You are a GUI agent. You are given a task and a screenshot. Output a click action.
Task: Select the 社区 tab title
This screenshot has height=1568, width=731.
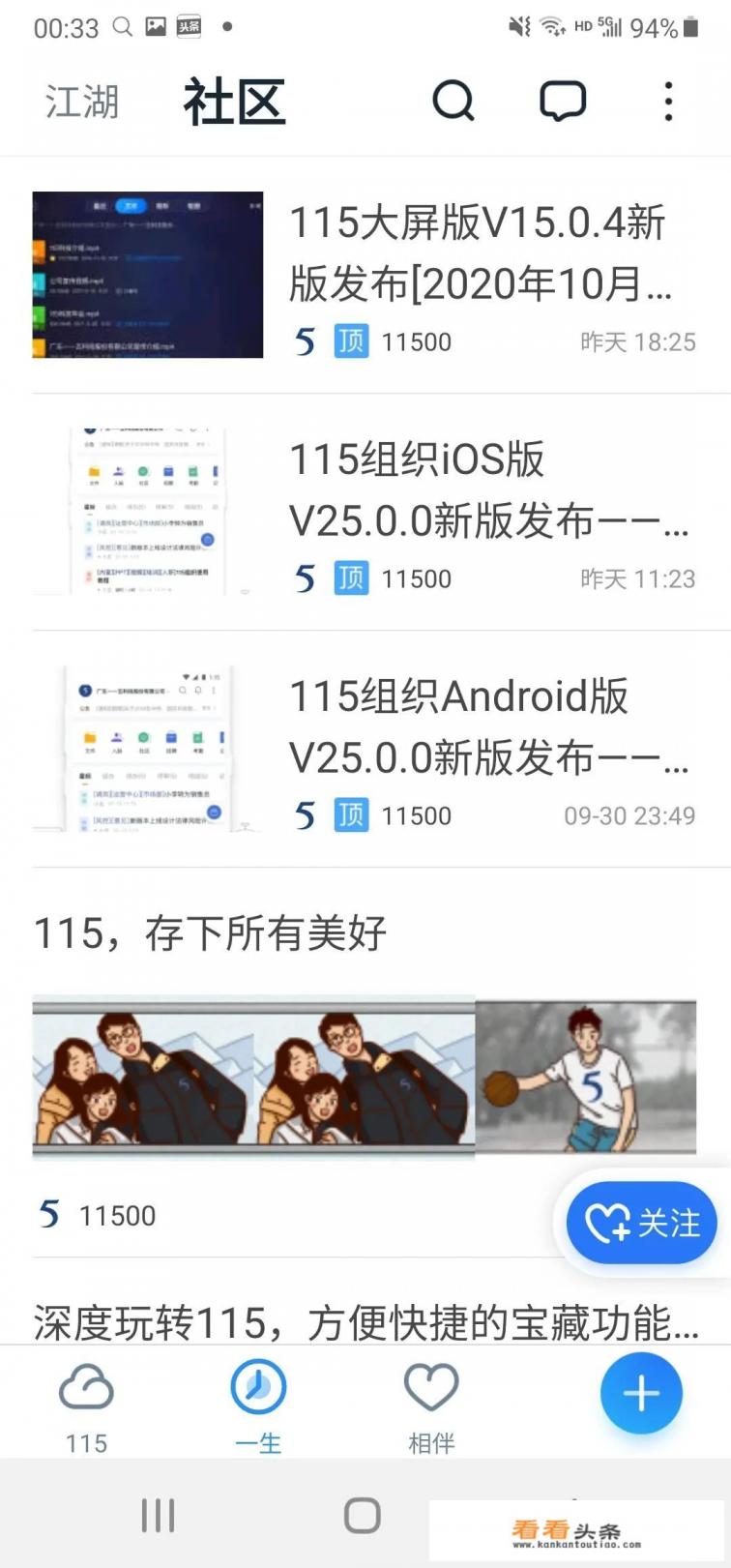pos(233,100)
